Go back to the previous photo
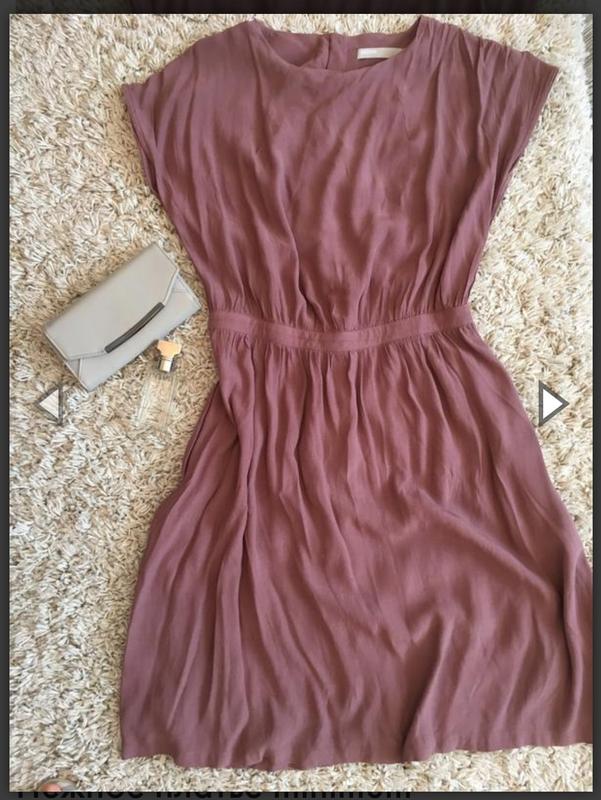Image resolution: width=601 pixels, height=800 pixels. [50, 403]
